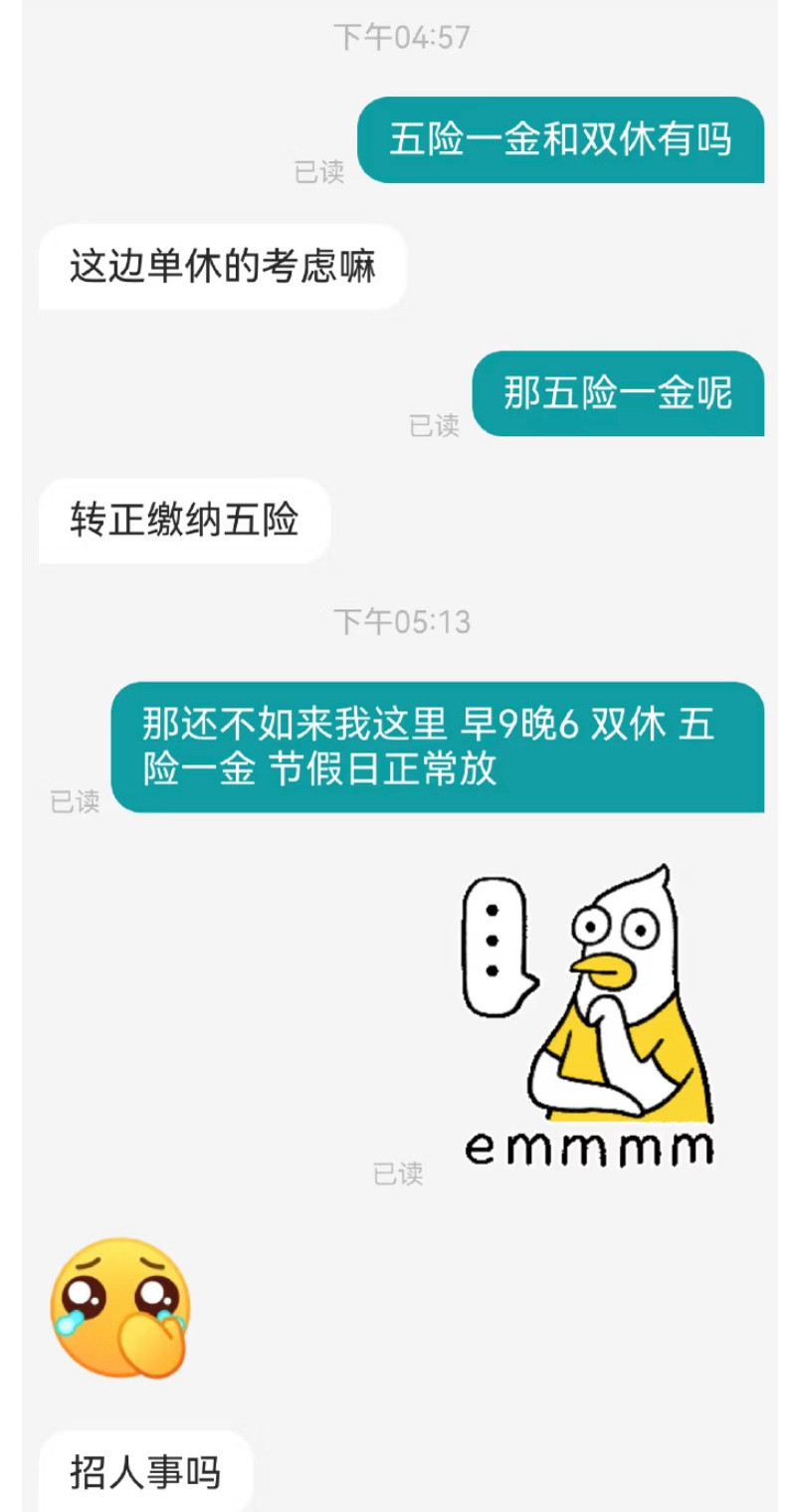This screenshot has width=789, height=1512.
Task: Tap the bubble "转正缴纳五险"
Action: [x=184, y=517]
